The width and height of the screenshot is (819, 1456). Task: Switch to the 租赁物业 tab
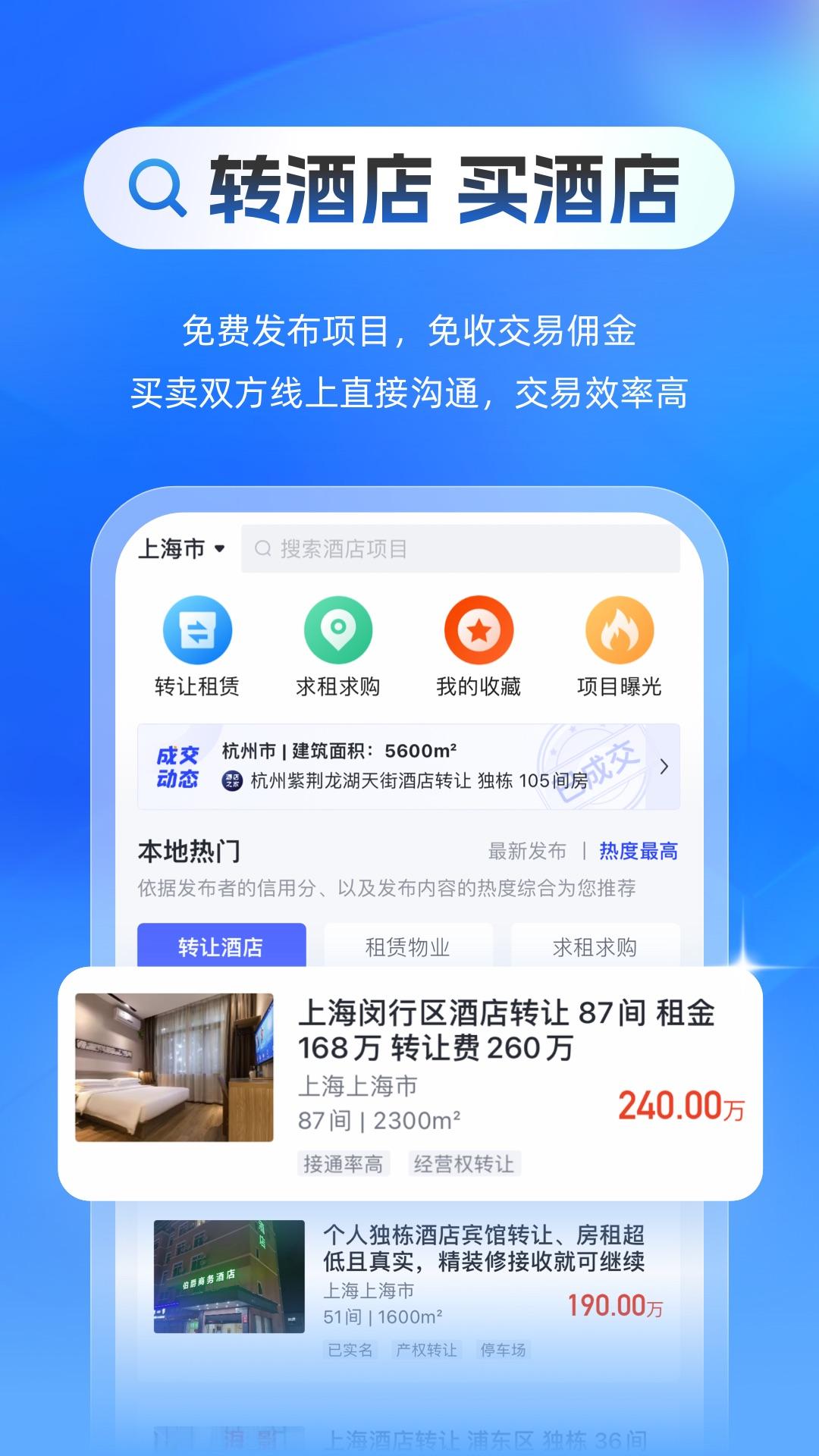point(408,946)
